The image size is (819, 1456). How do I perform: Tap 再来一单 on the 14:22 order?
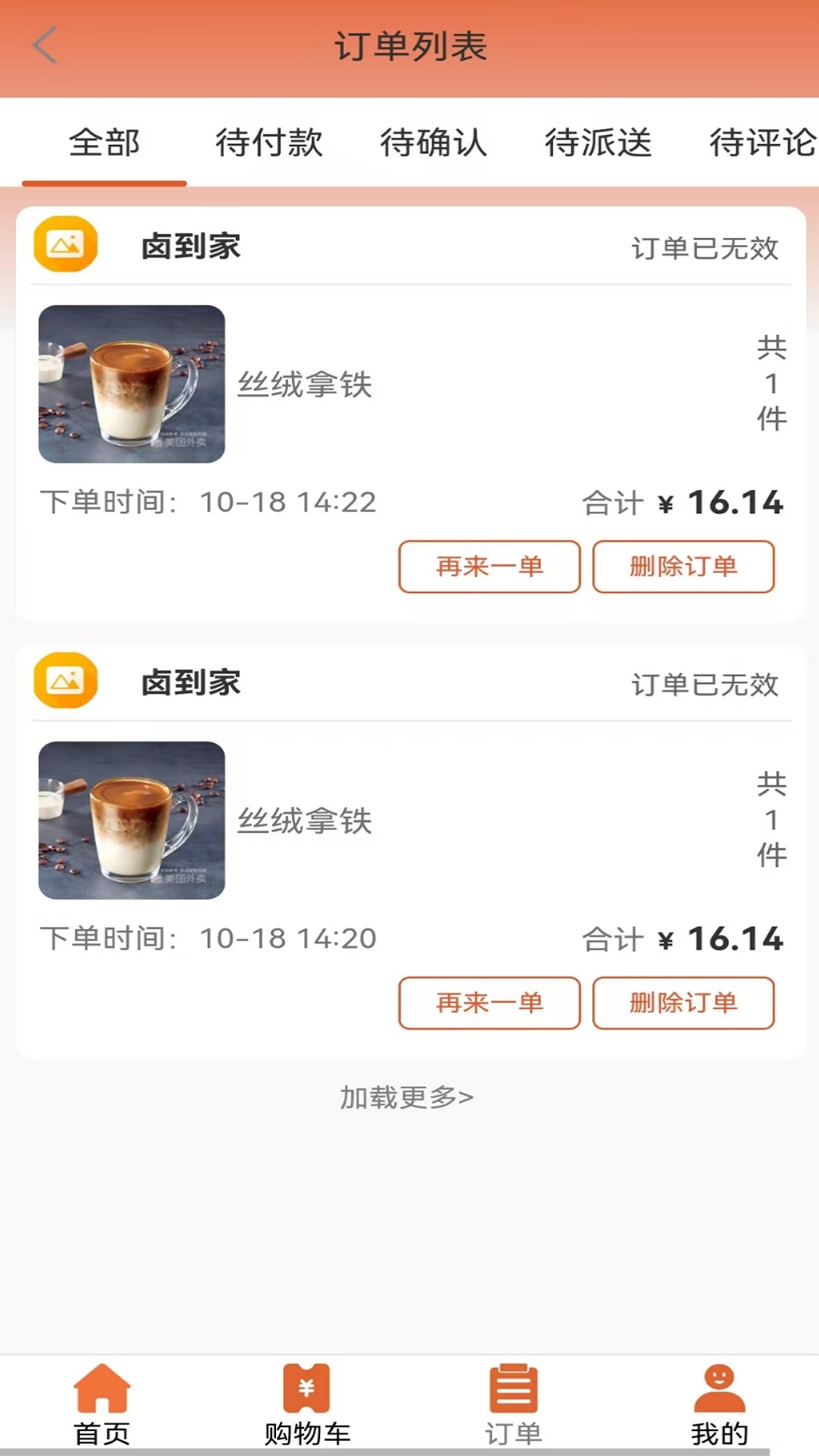pyautogui.click(x=489, y=566)
